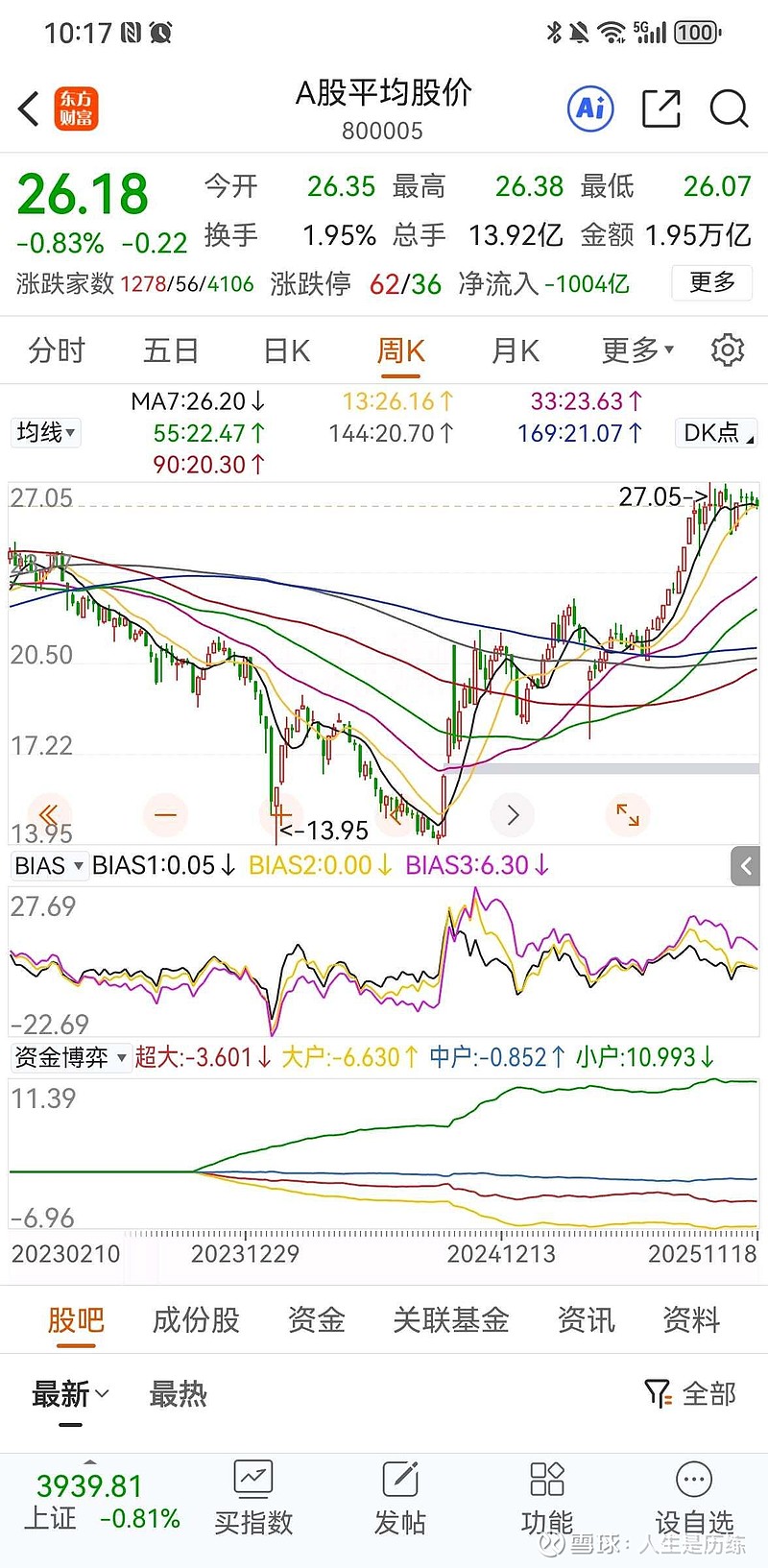Advance chart with right arrow
The width and height of the screenshot is (768, 1568).
(512, 814)
